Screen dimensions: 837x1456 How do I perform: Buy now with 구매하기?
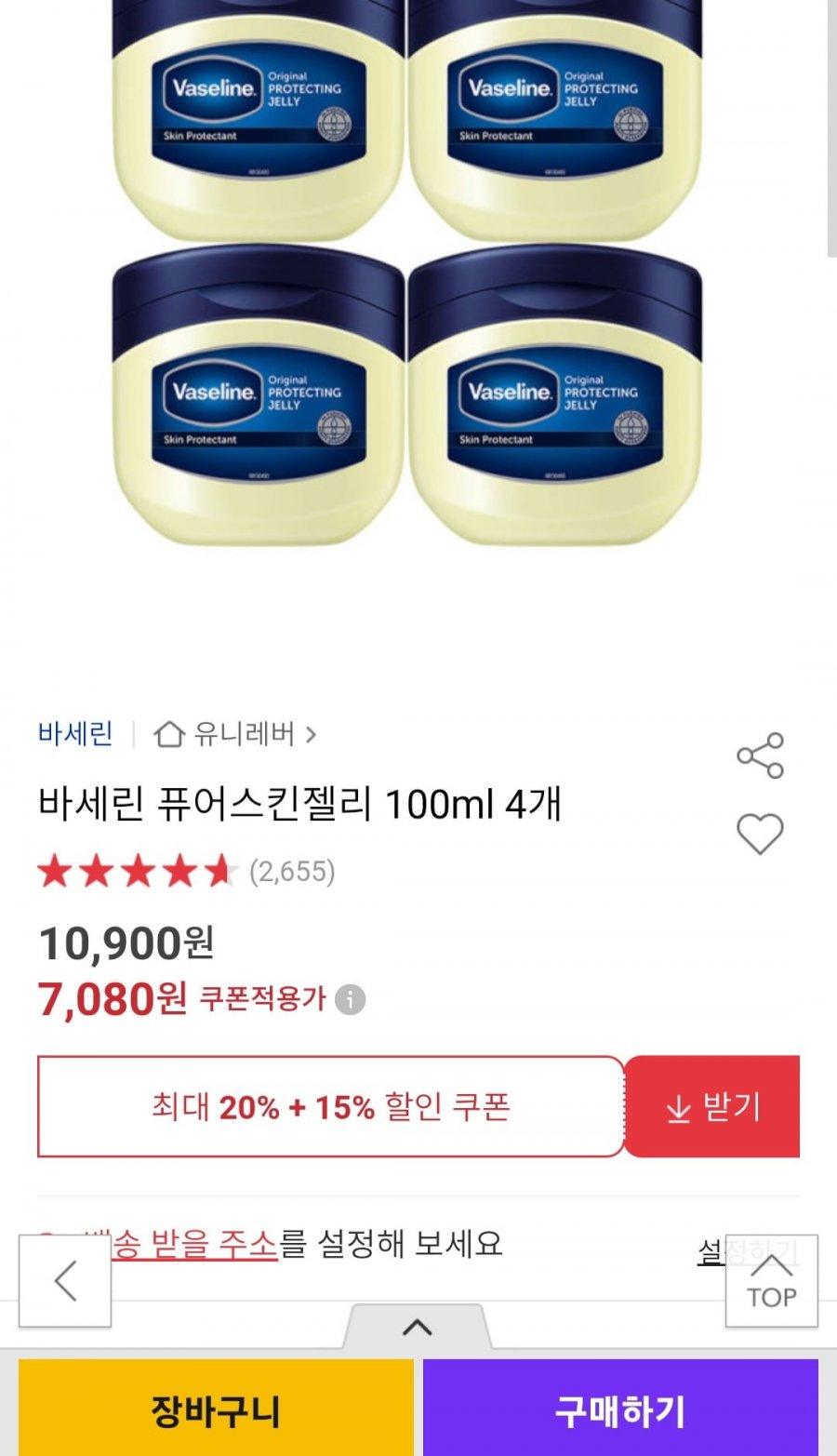(x=620, y=1409)
